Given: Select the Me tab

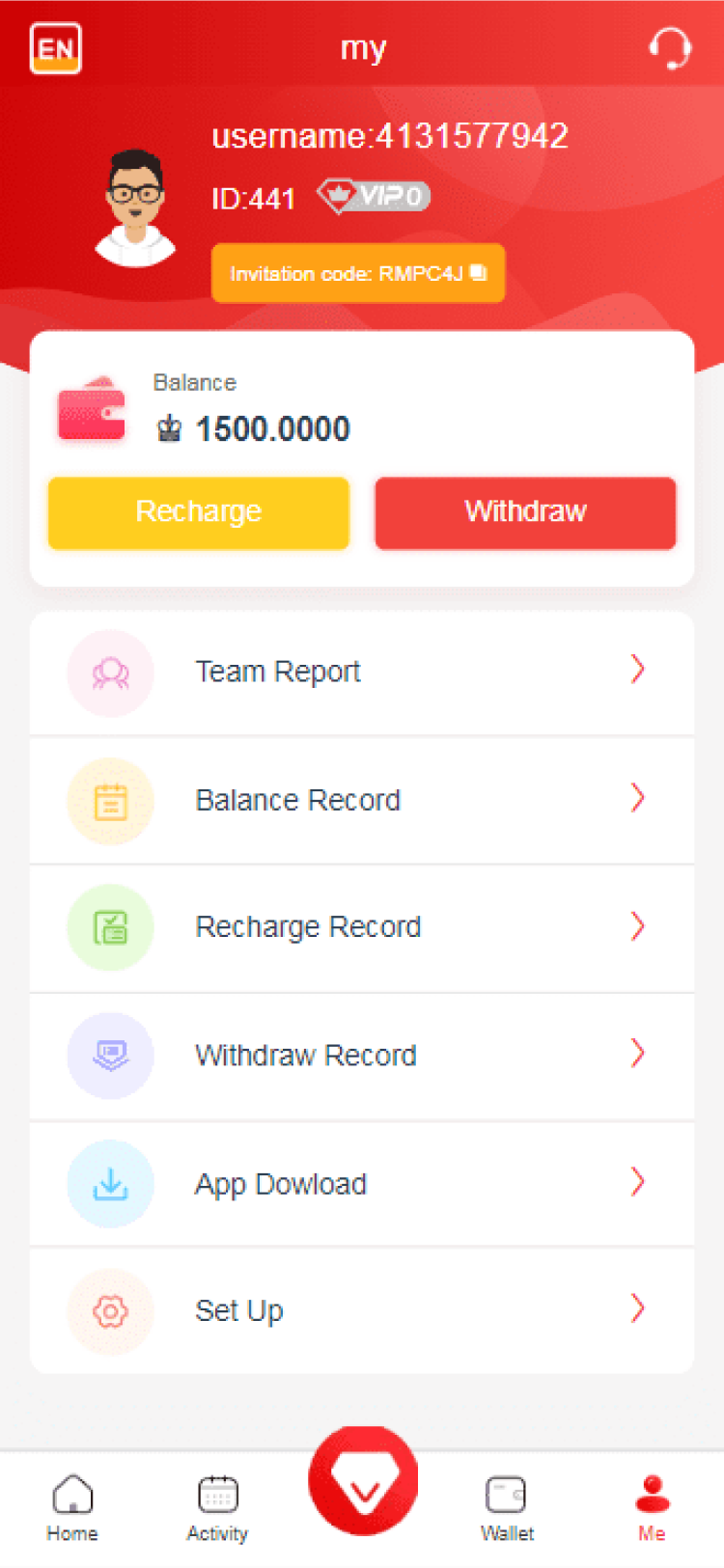Looking at the screenshot, I should [653, 1508].
